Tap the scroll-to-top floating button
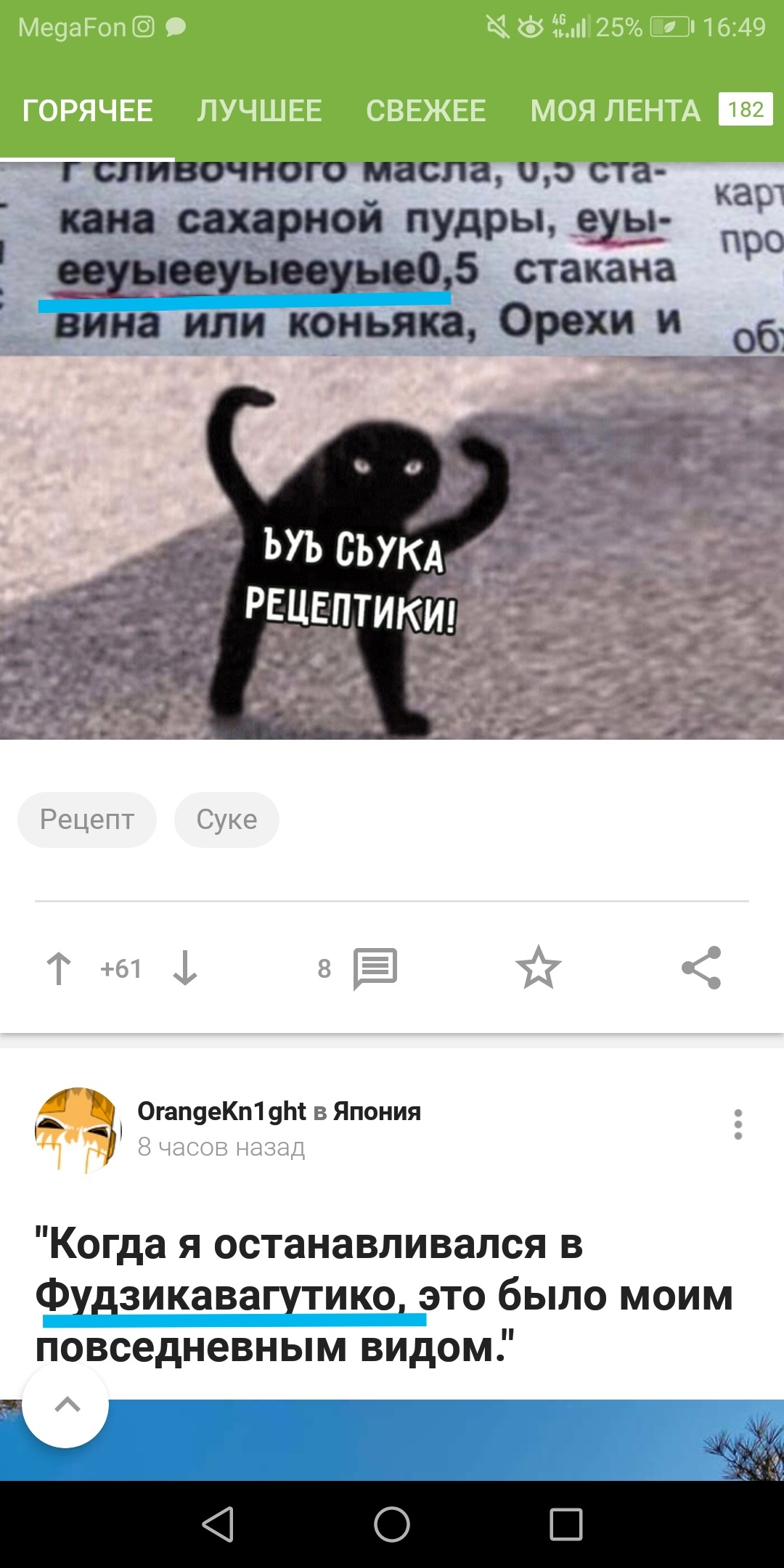Viewport: 784px width, 1568px height. (x=66, y=1405)
